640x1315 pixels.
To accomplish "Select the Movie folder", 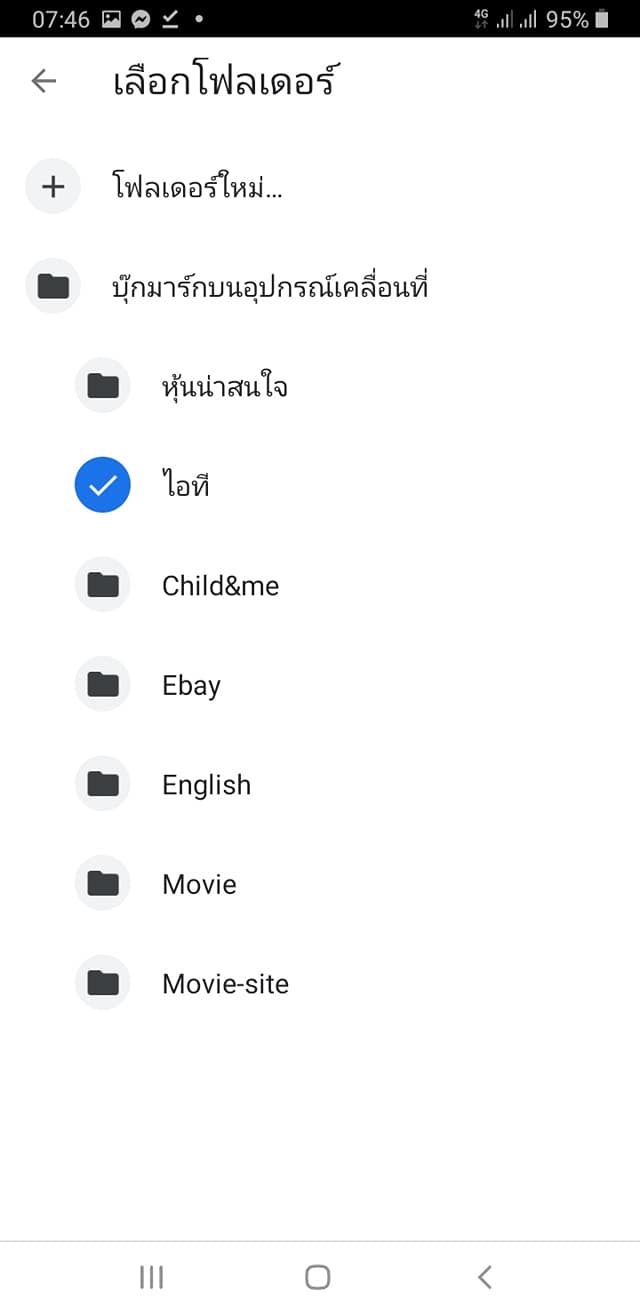I will [199, 884].
